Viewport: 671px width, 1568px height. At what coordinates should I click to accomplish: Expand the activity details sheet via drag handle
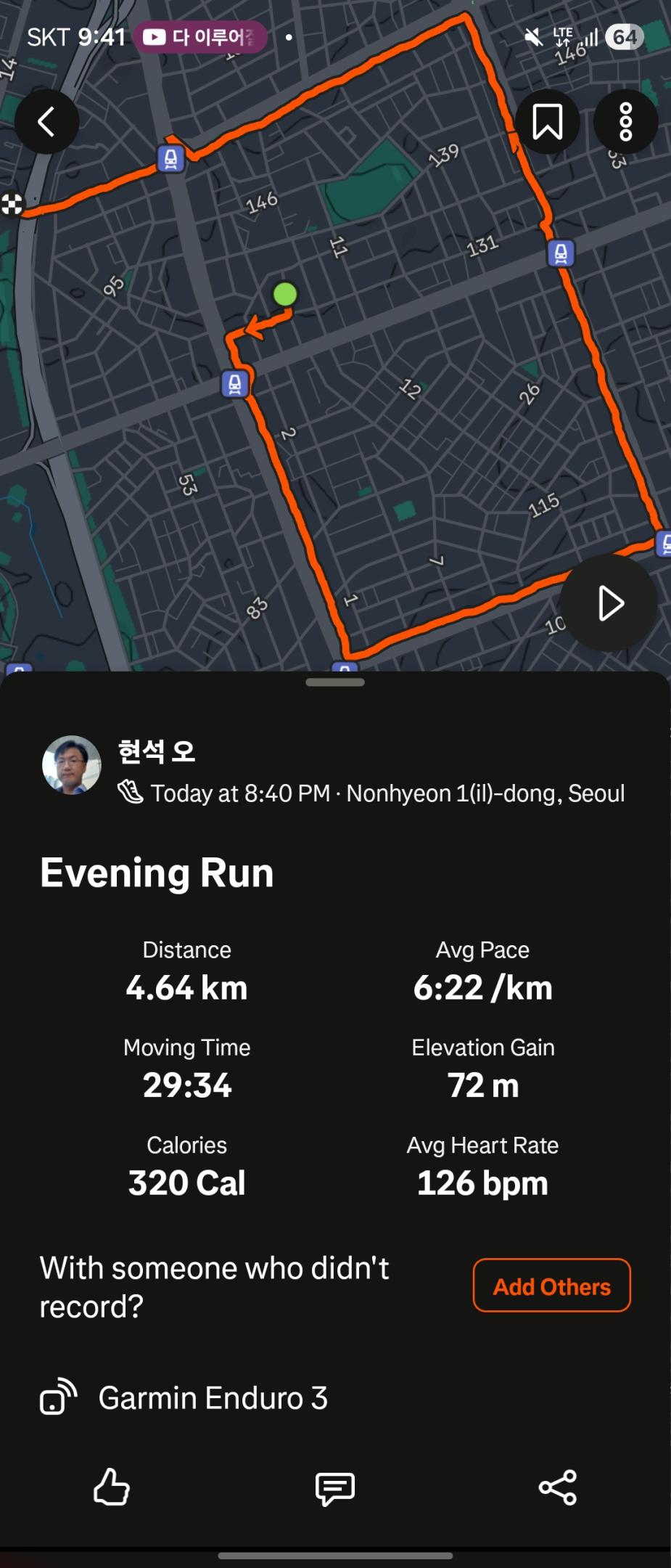coord(335,682)
